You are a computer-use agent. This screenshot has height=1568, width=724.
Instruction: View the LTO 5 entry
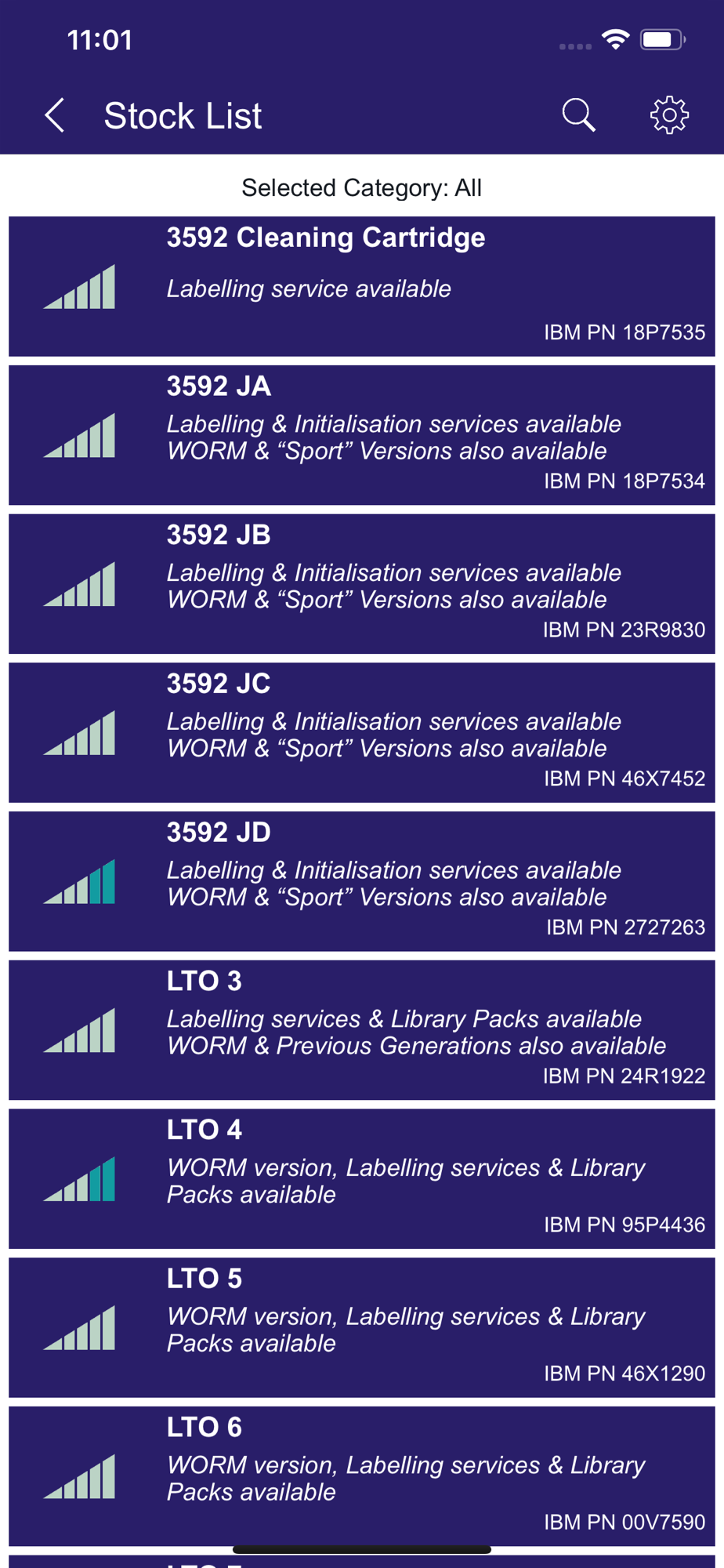pyautogui.click(x=362, y=1327)
